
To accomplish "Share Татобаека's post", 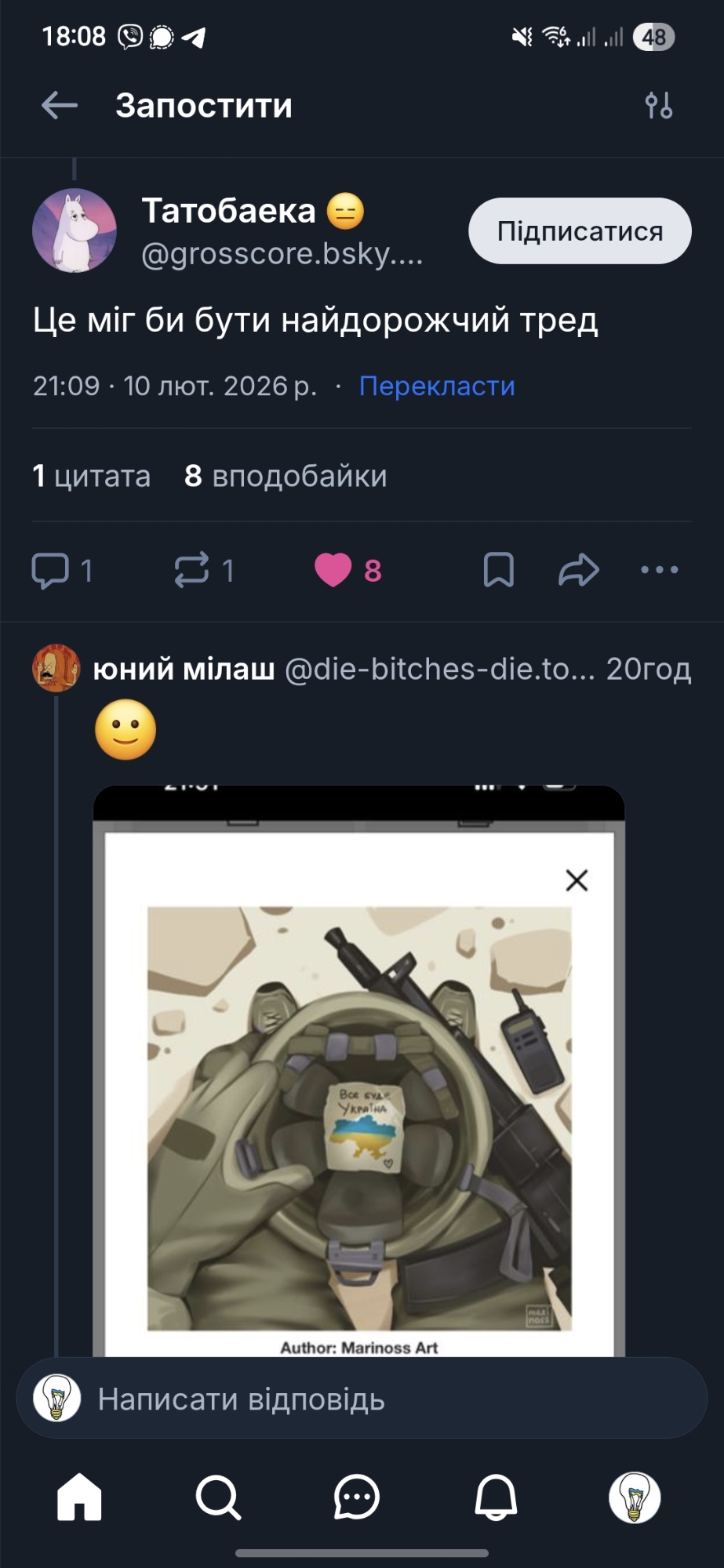I will tap(579, 570).
